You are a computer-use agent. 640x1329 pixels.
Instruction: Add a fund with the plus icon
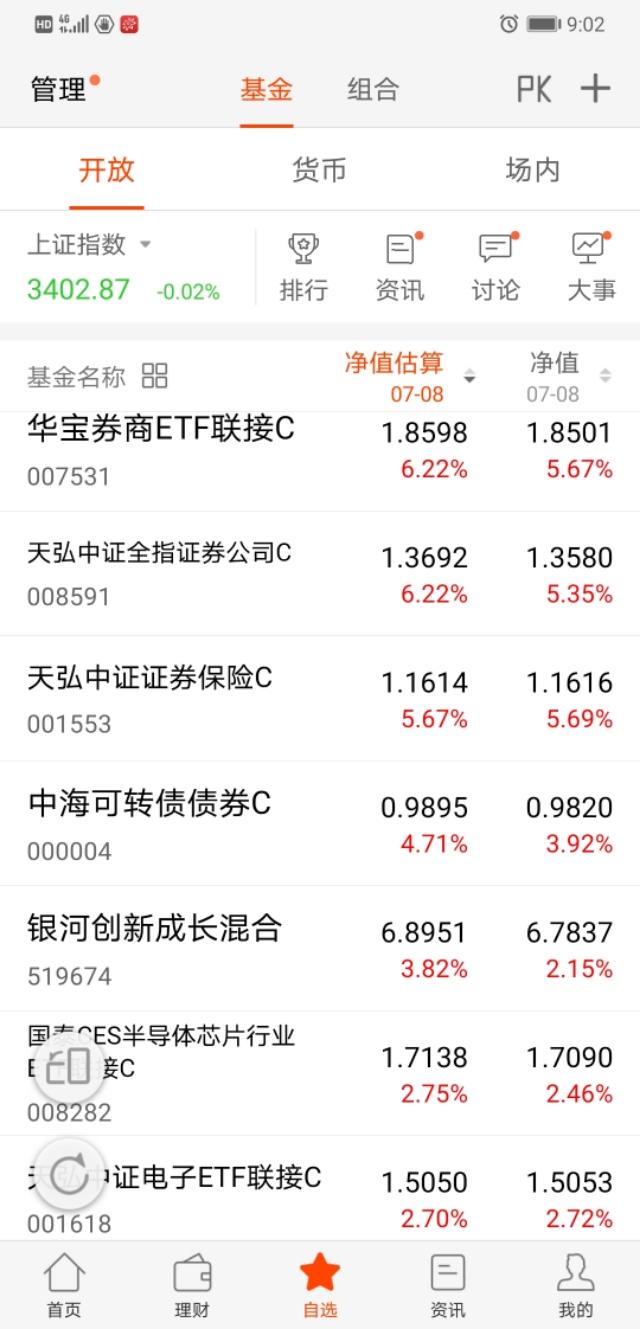595,89
